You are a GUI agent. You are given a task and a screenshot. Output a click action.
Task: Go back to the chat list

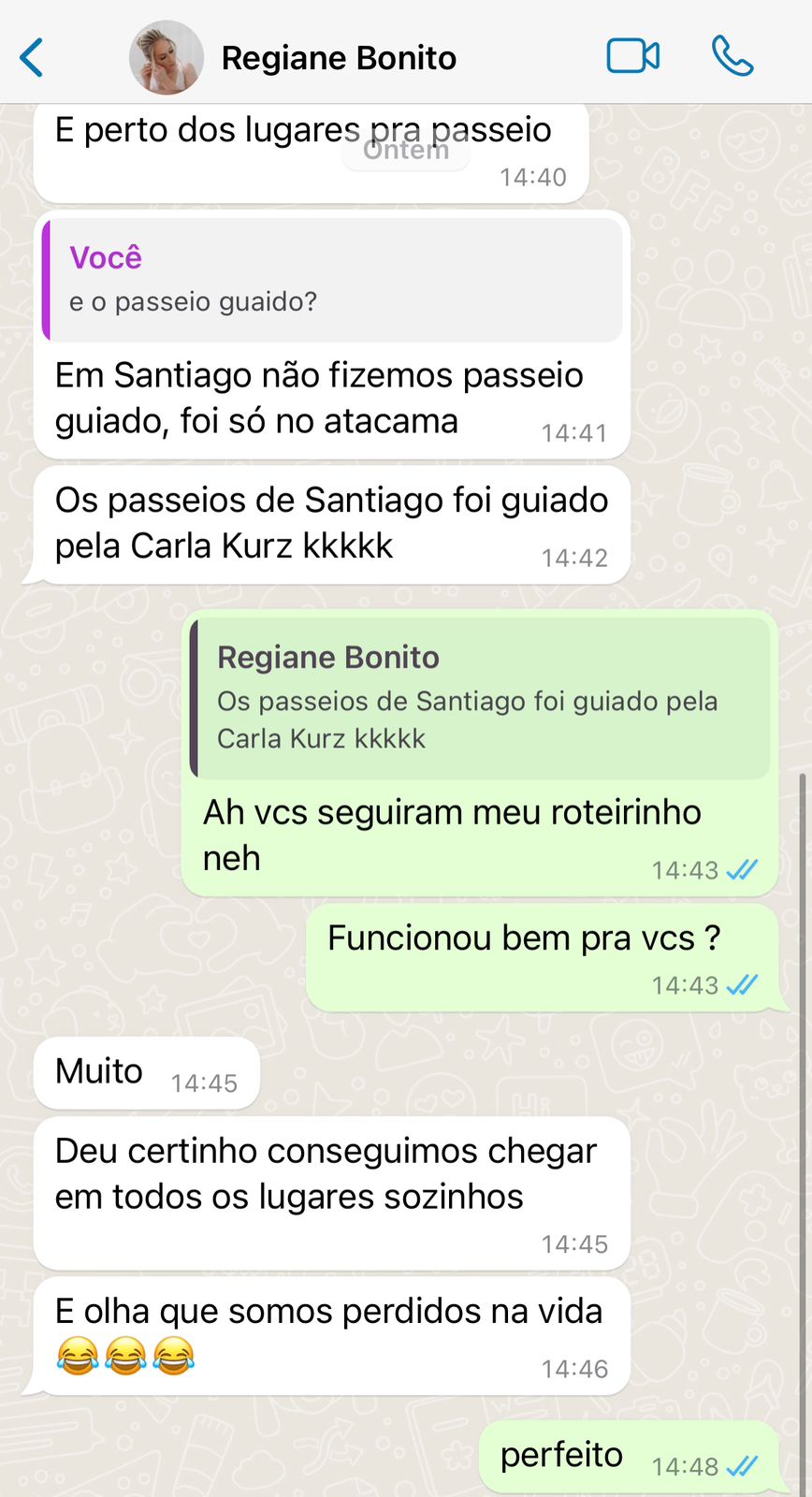click(32, 58)
